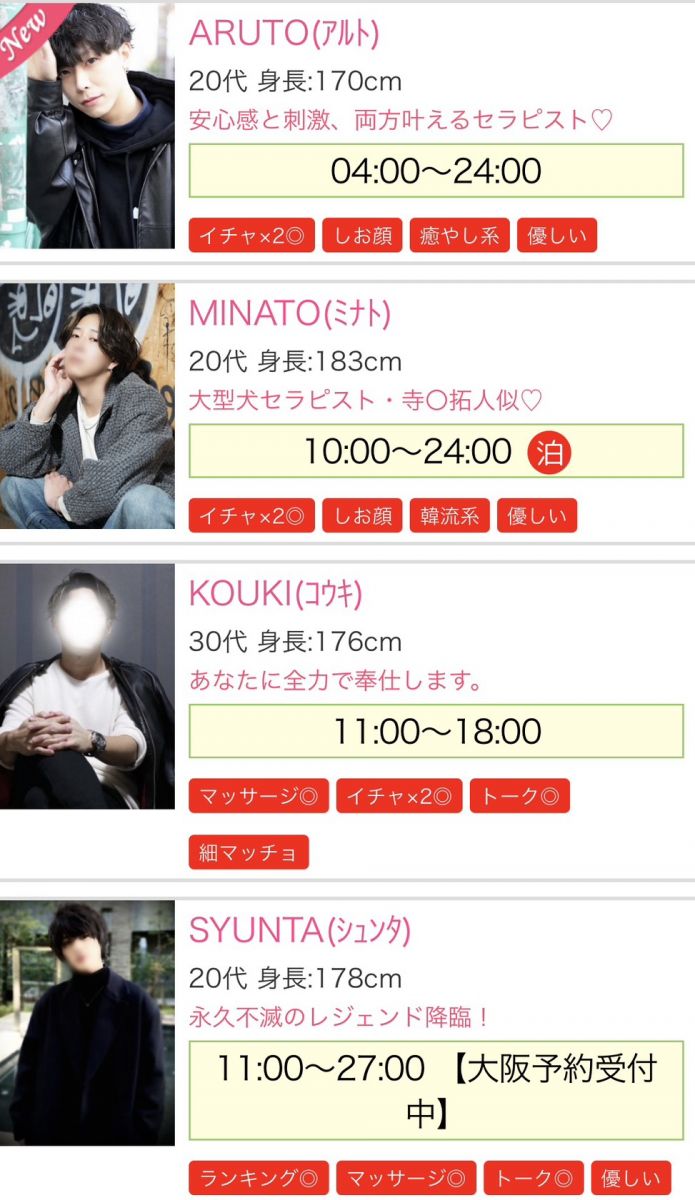Viewport: 695px width, 1200px height.
Task: Open the ARUTO(アルト) name link
Action: [x=284, y=34]
